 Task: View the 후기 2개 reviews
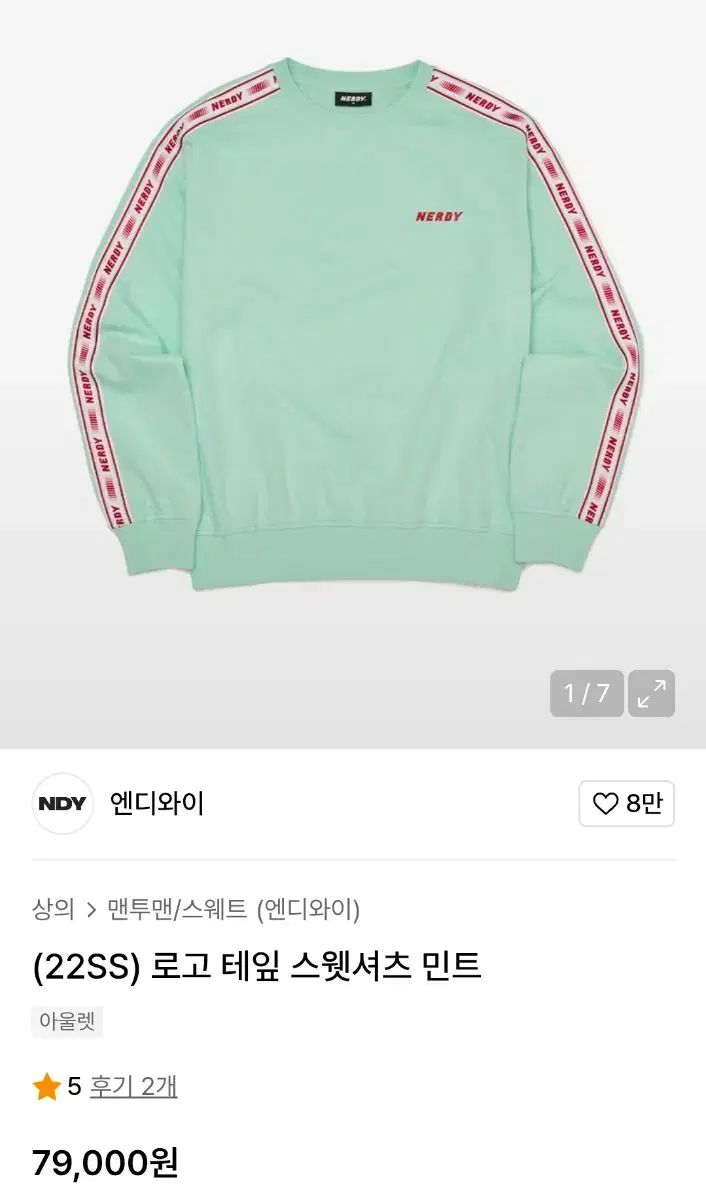coord(133,1086)
